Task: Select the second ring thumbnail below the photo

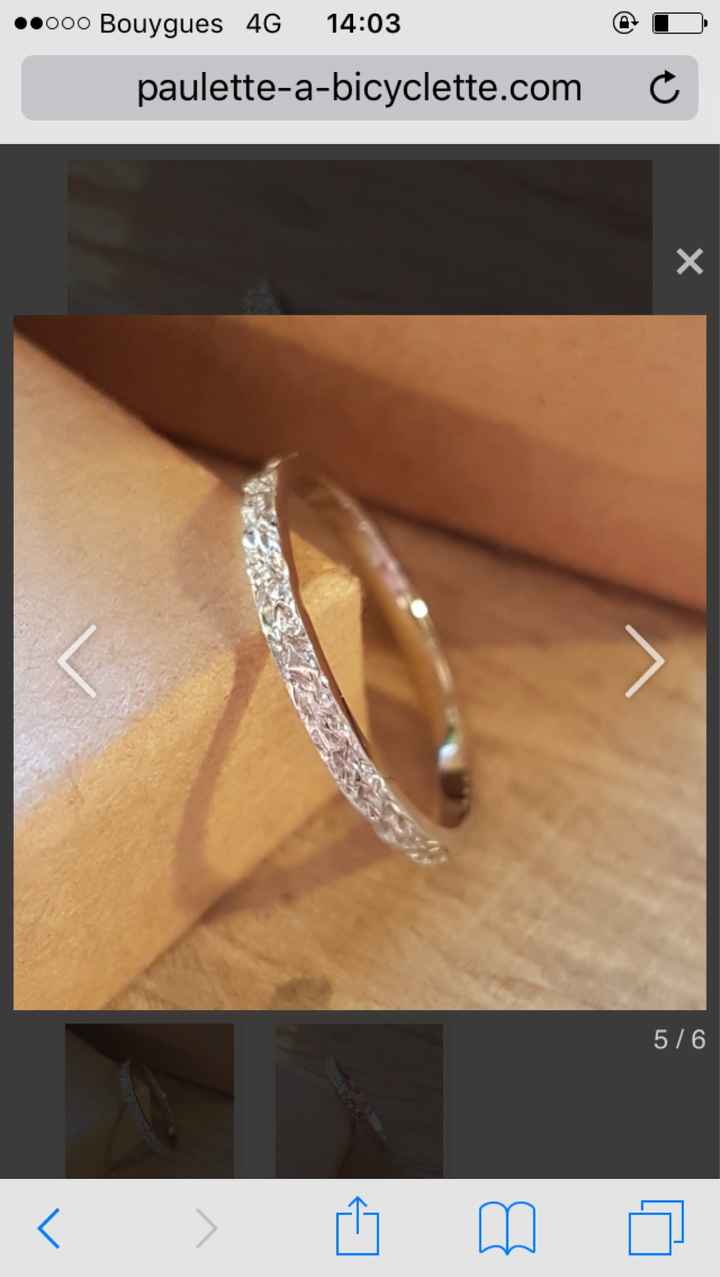Action: (359, 1100)
